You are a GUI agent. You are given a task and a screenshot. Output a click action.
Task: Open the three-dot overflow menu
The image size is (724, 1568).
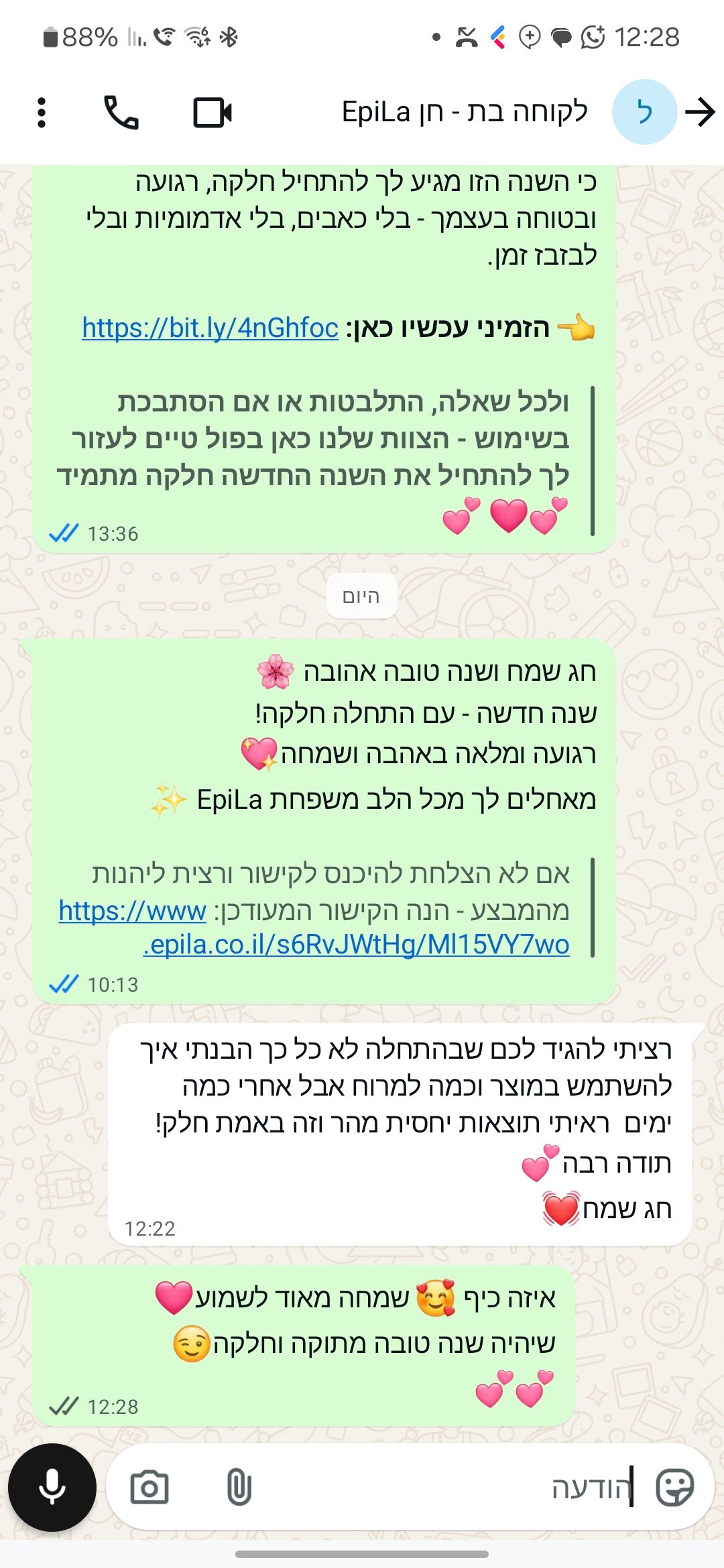pyautogui.click(x=42, y=113)
